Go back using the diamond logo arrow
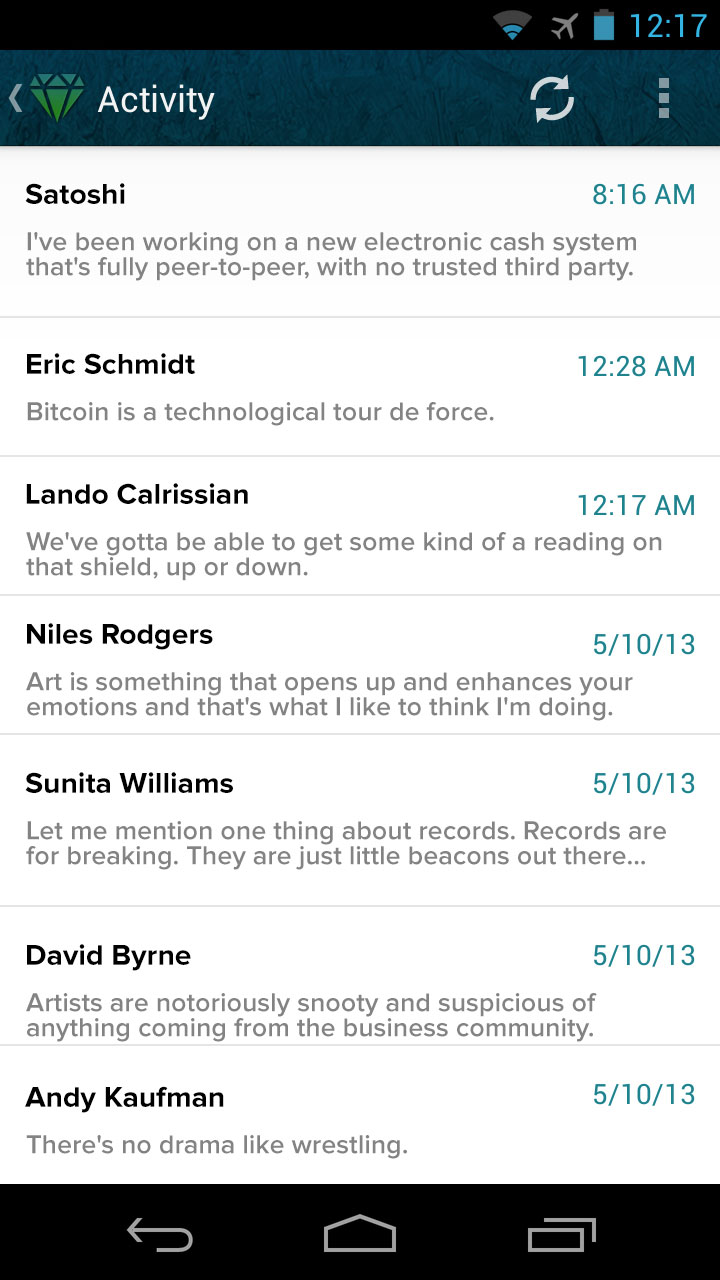The height and width of the screenshot is (1280, 720). (x=45, y=99)
